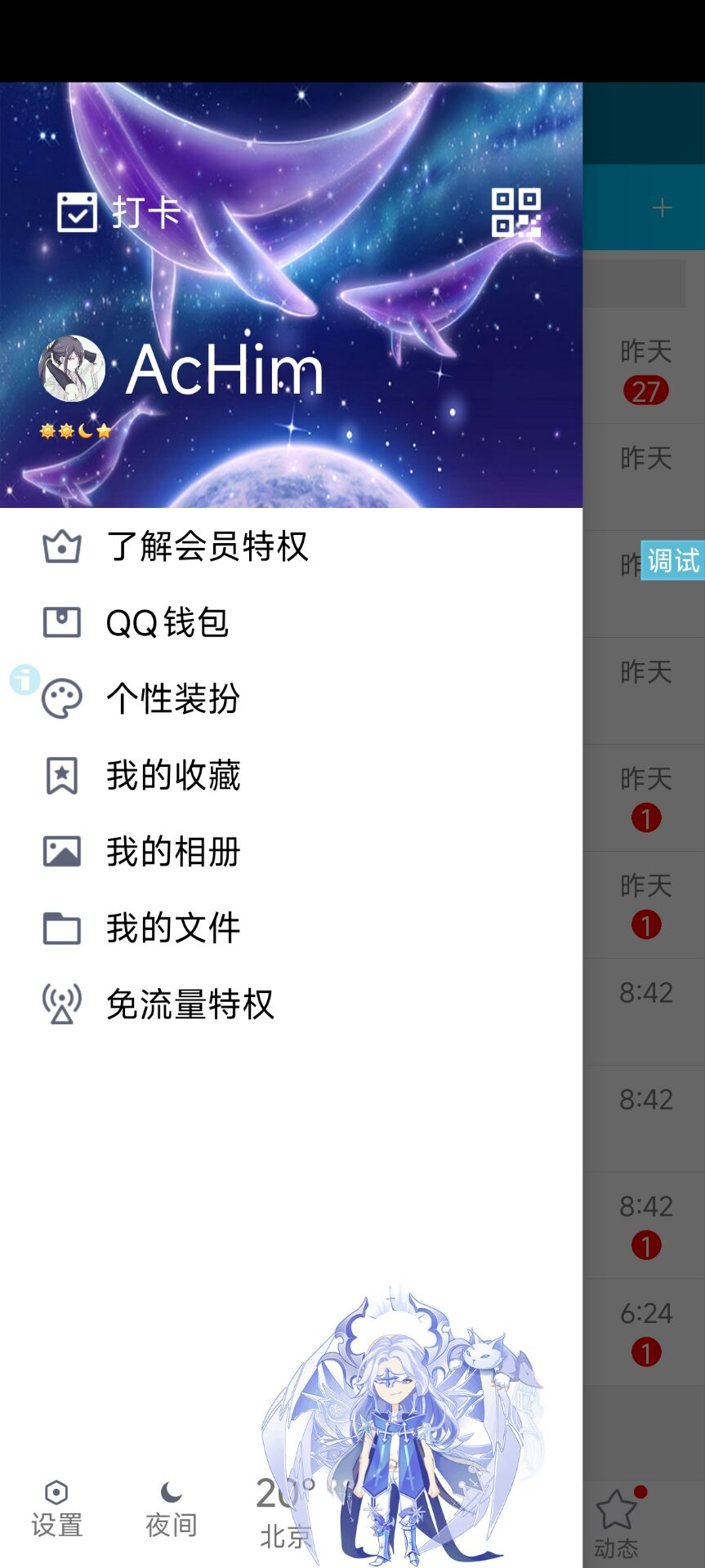Open the picture icon for 我的相册
This screenshot has height=1568, width=705.
coord(60,851)
